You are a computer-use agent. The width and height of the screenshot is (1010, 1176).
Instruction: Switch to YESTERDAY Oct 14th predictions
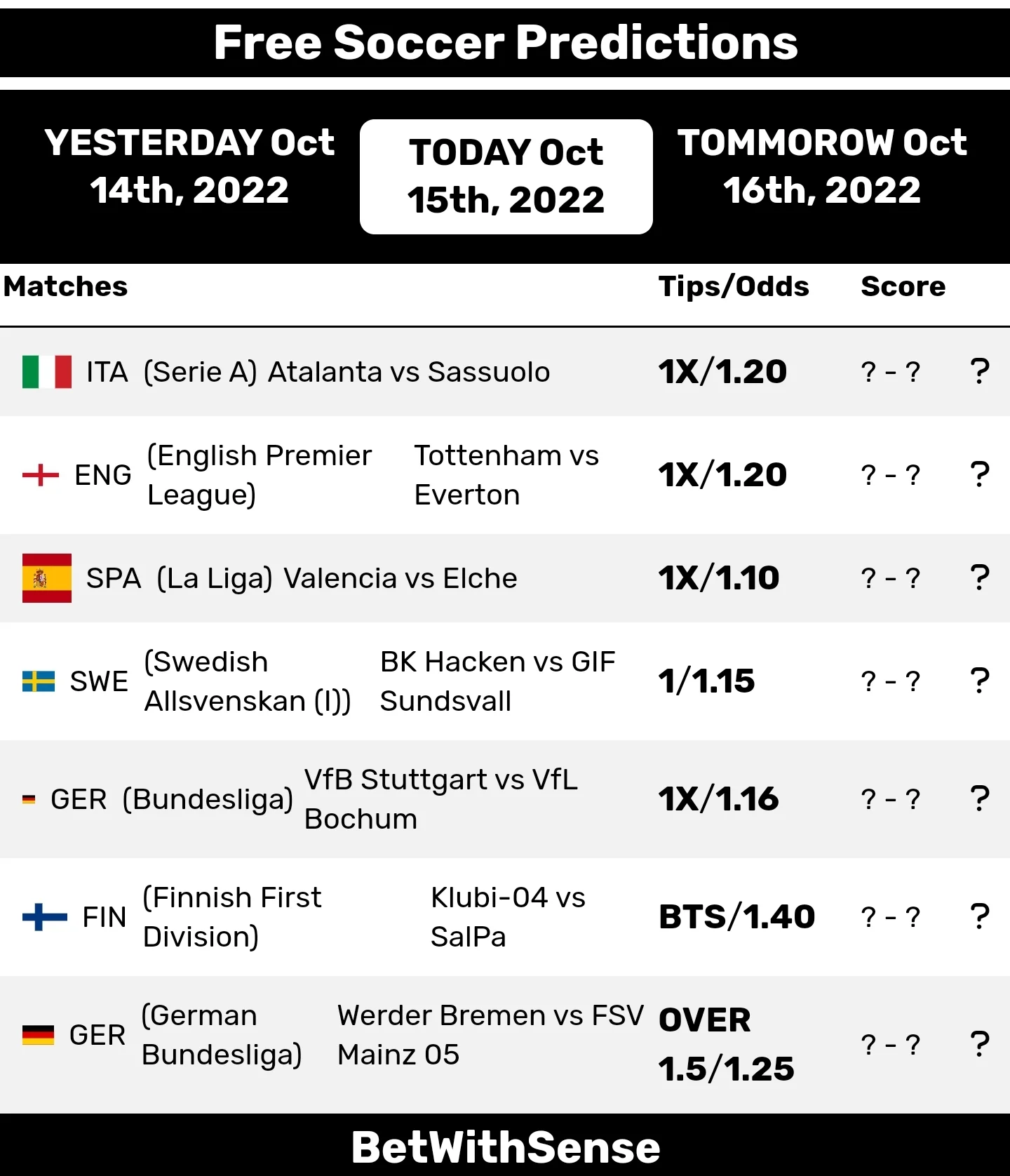pos(189,167)
